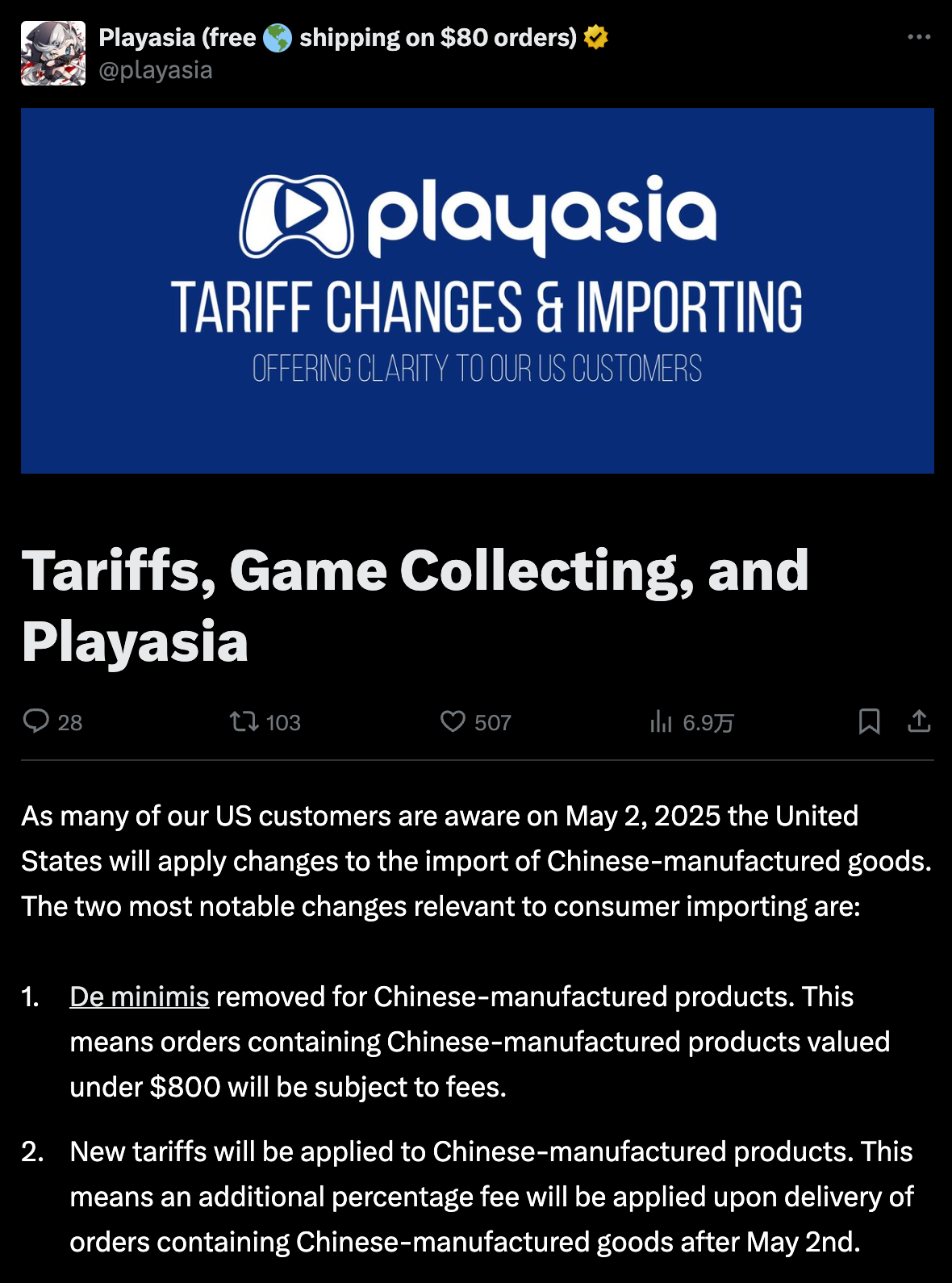Share the Playasia article
Screen dimensions: 952x1283
(918, 721)
